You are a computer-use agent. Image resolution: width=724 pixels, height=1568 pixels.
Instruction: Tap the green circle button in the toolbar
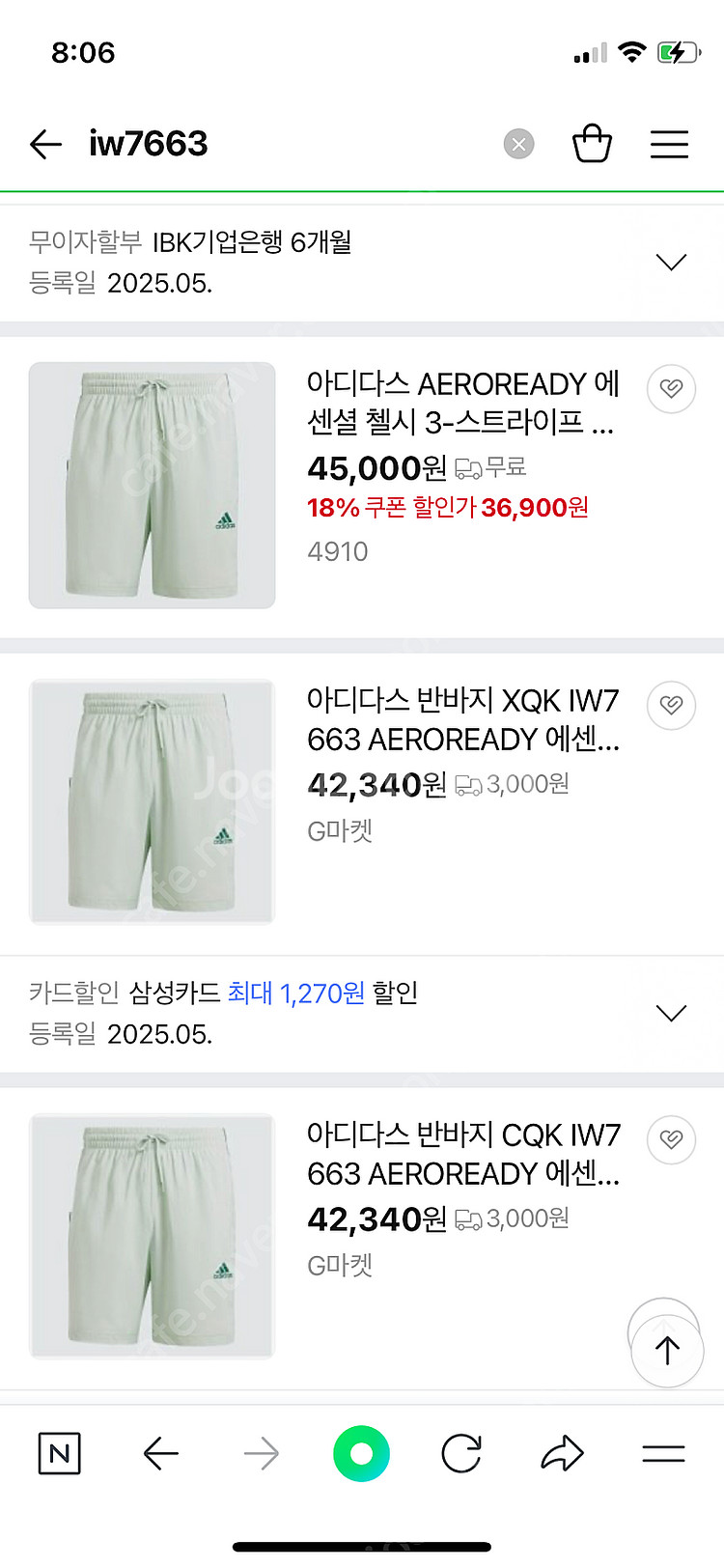361,1453
